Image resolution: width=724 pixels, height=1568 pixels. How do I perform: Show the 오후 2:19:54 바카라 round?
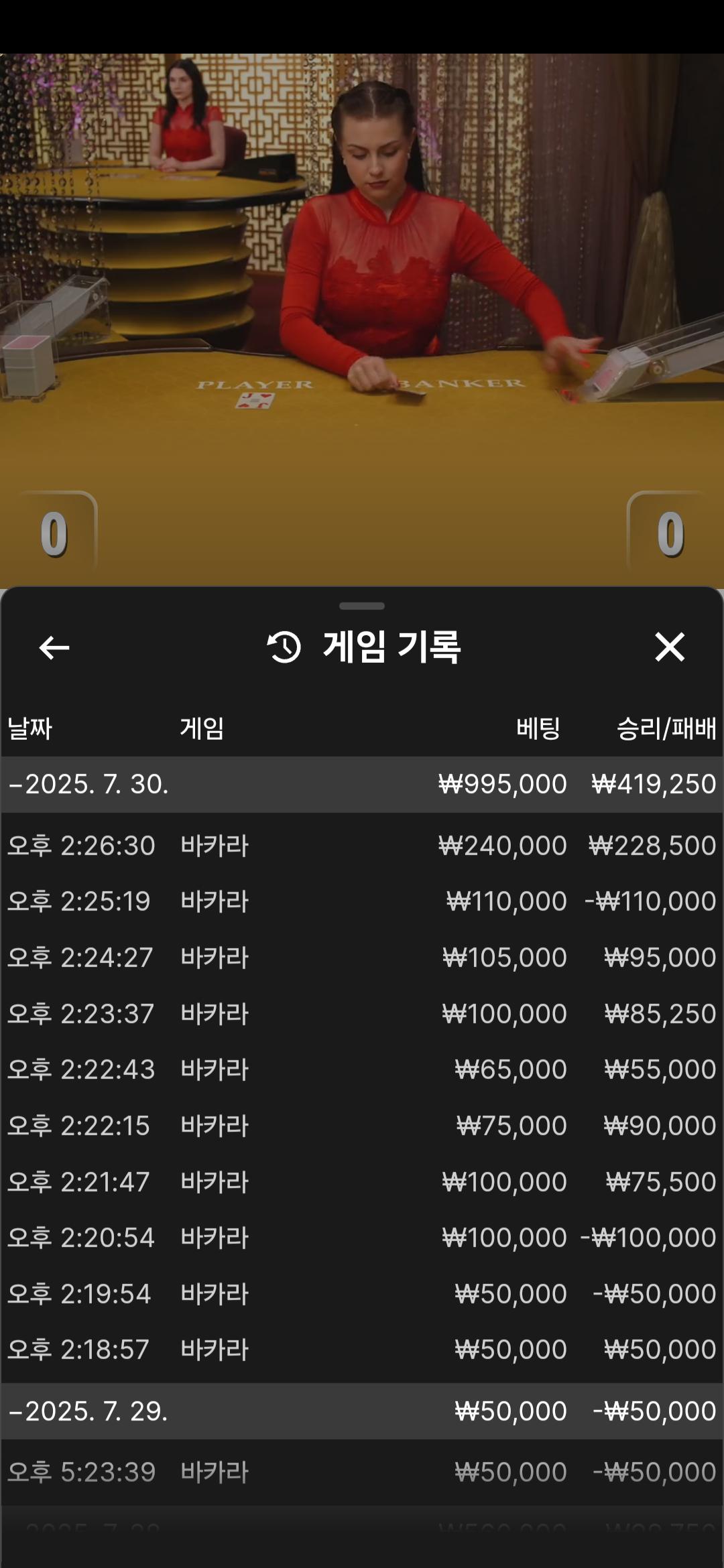coord(362,1294)
